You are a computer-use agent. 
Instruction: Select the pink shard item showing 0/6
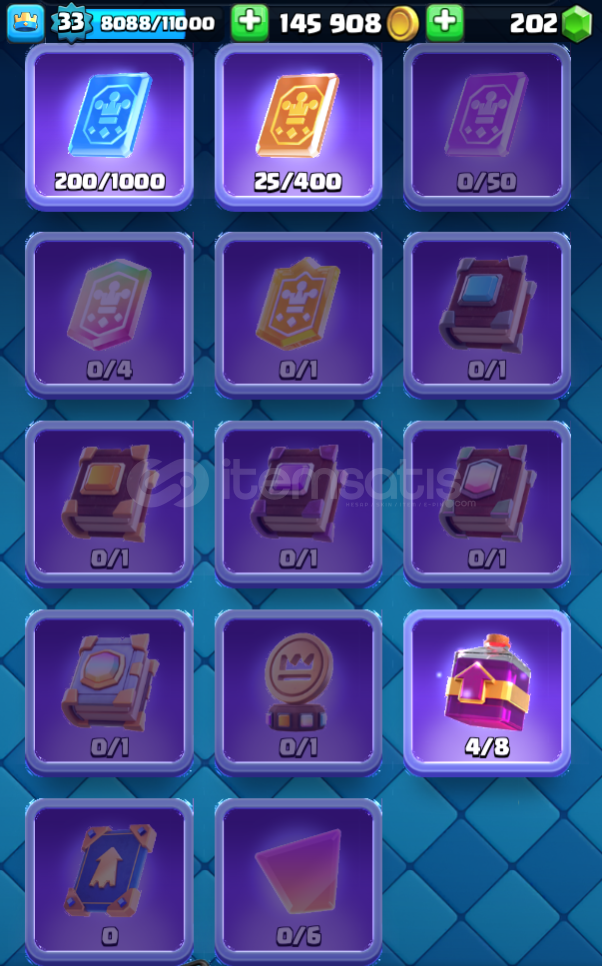point(298,882)
